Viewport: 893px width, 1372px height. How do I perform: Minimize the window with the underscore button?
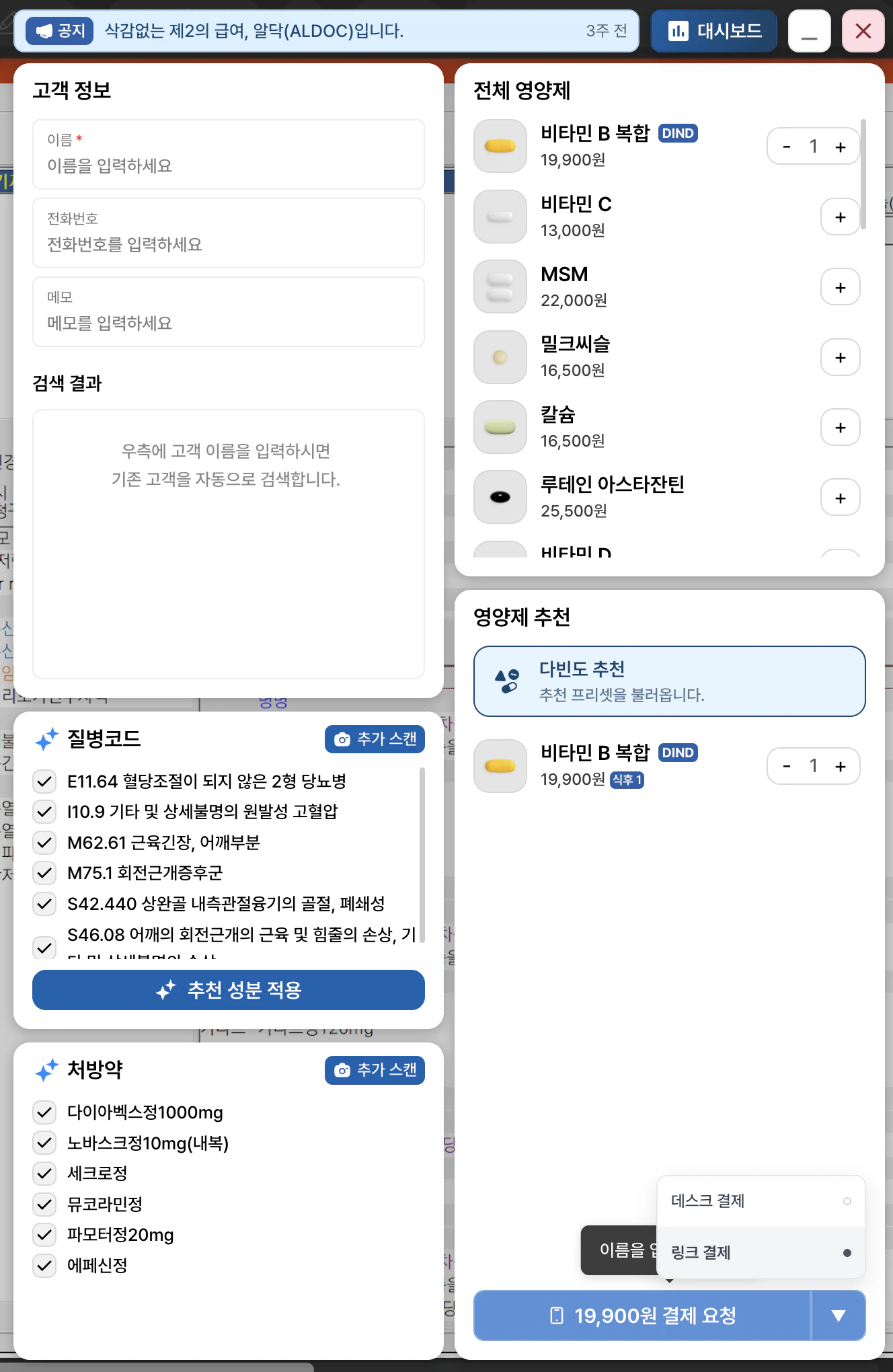tap(809, 31)
